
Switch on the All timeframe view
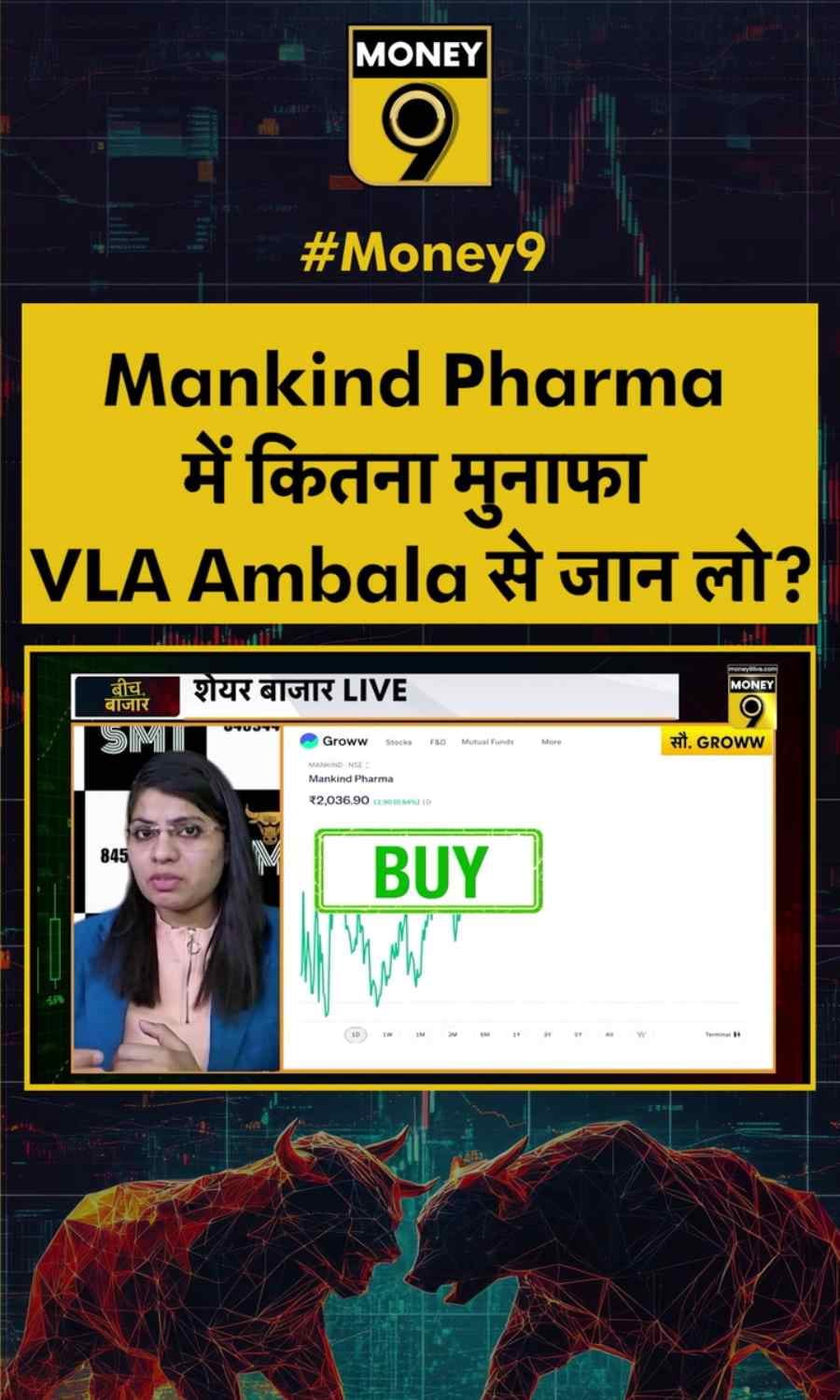pyautogui.click(x=609, y=1033)
